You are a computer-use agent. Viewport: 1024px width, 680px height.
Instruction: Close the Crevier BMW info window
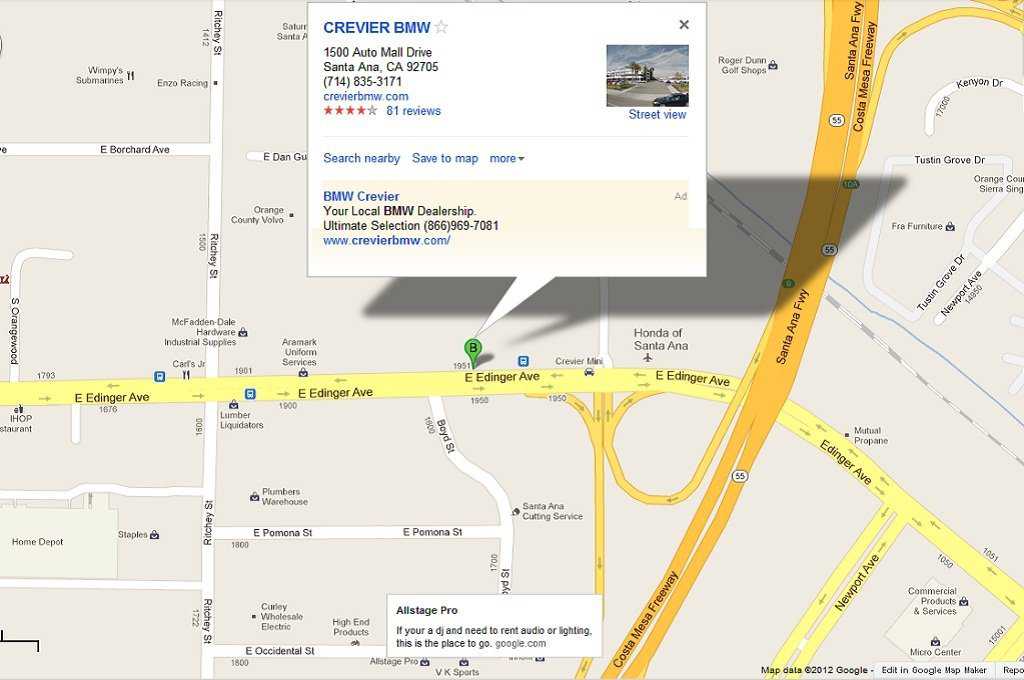pos(684,25)
